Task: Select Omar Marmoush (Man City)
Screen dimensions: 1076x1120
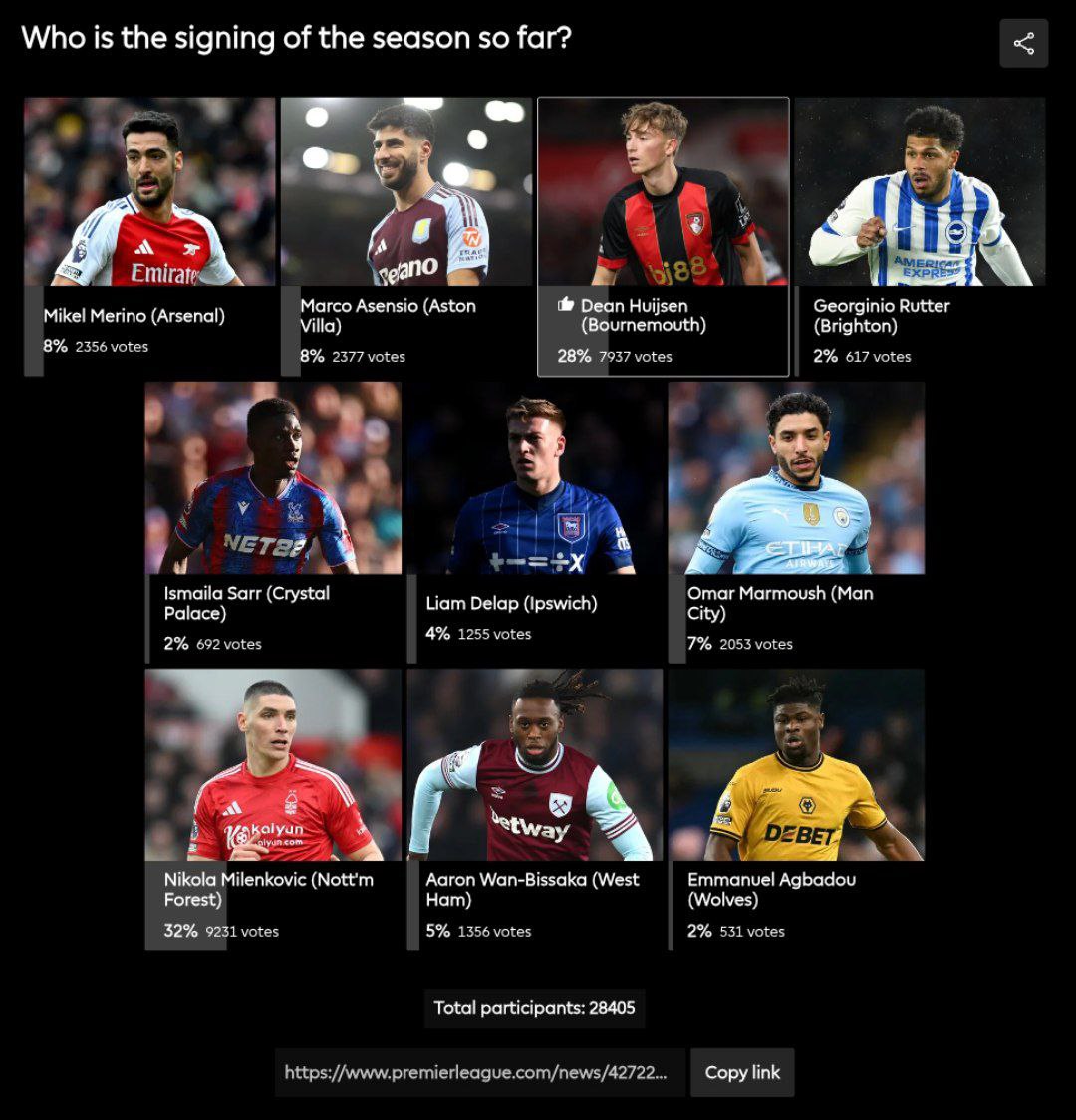Action: tap(796, 521)
